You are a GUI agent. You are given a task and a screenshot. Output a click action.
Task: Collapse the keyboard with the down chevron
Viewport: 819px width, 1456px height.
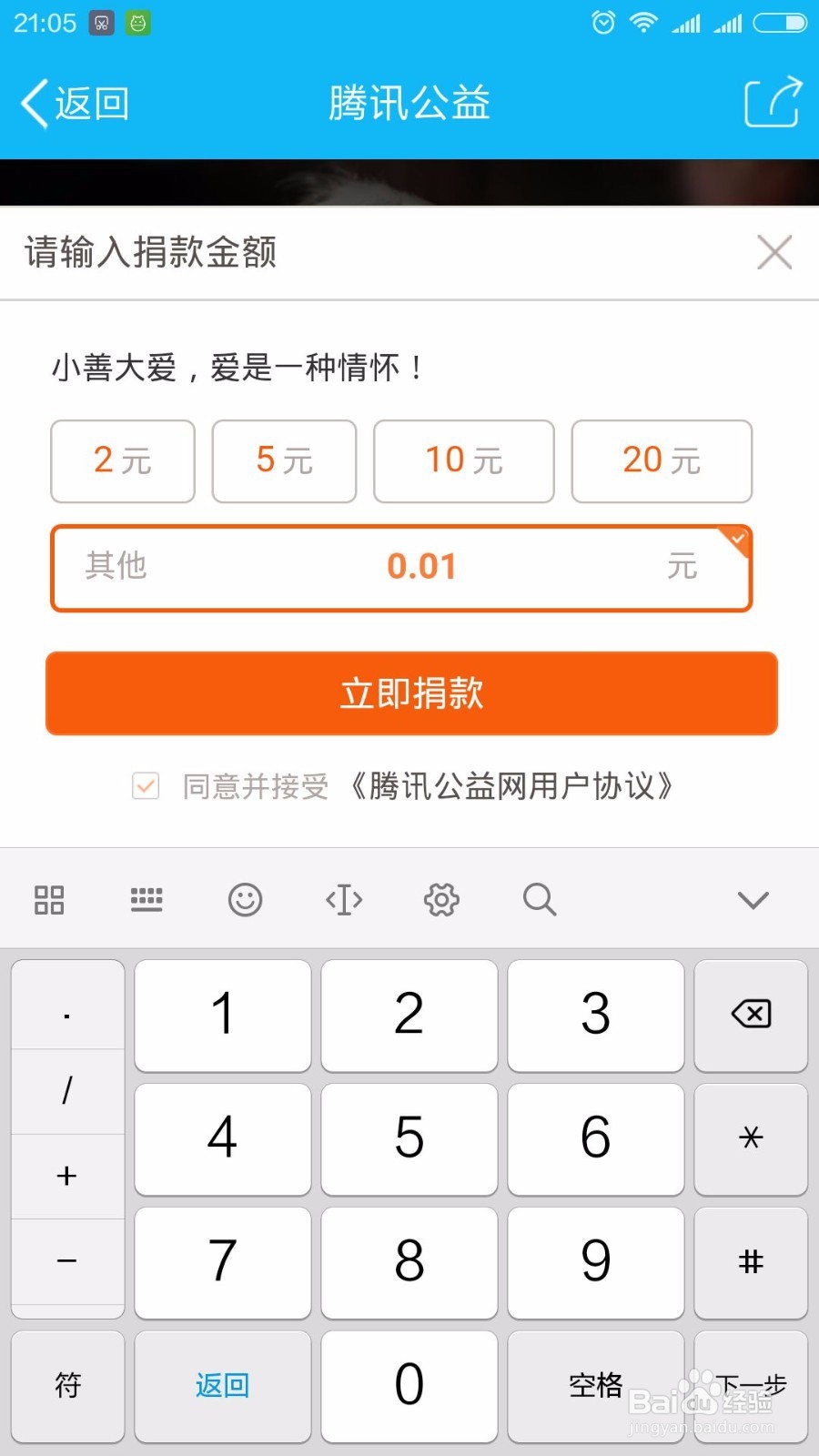752,900
